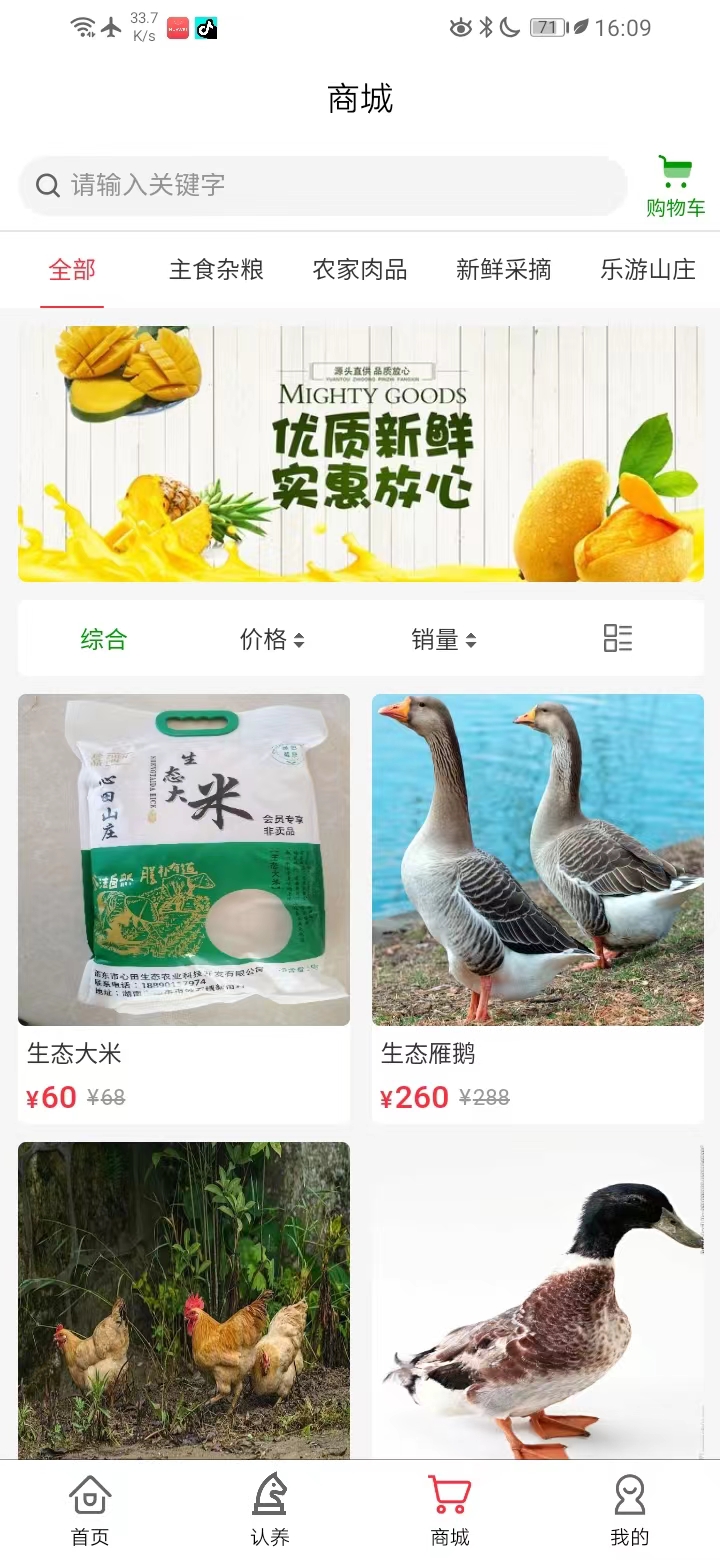720x1560 pixels.
Task: Sort products by 销量
Action: tap(443, 639)
